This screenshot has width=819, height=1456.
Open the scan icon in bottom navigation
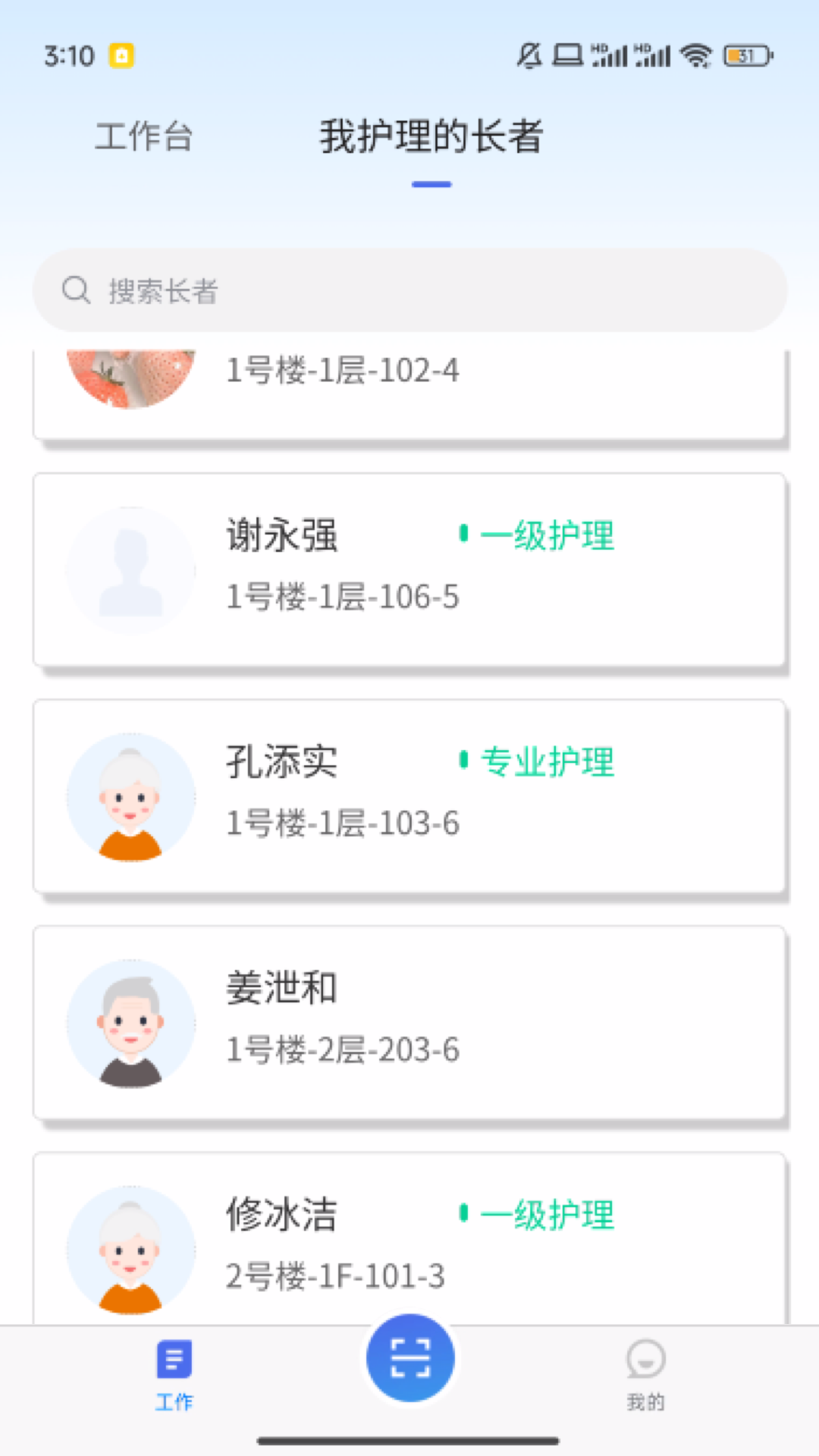(409, 1357)
